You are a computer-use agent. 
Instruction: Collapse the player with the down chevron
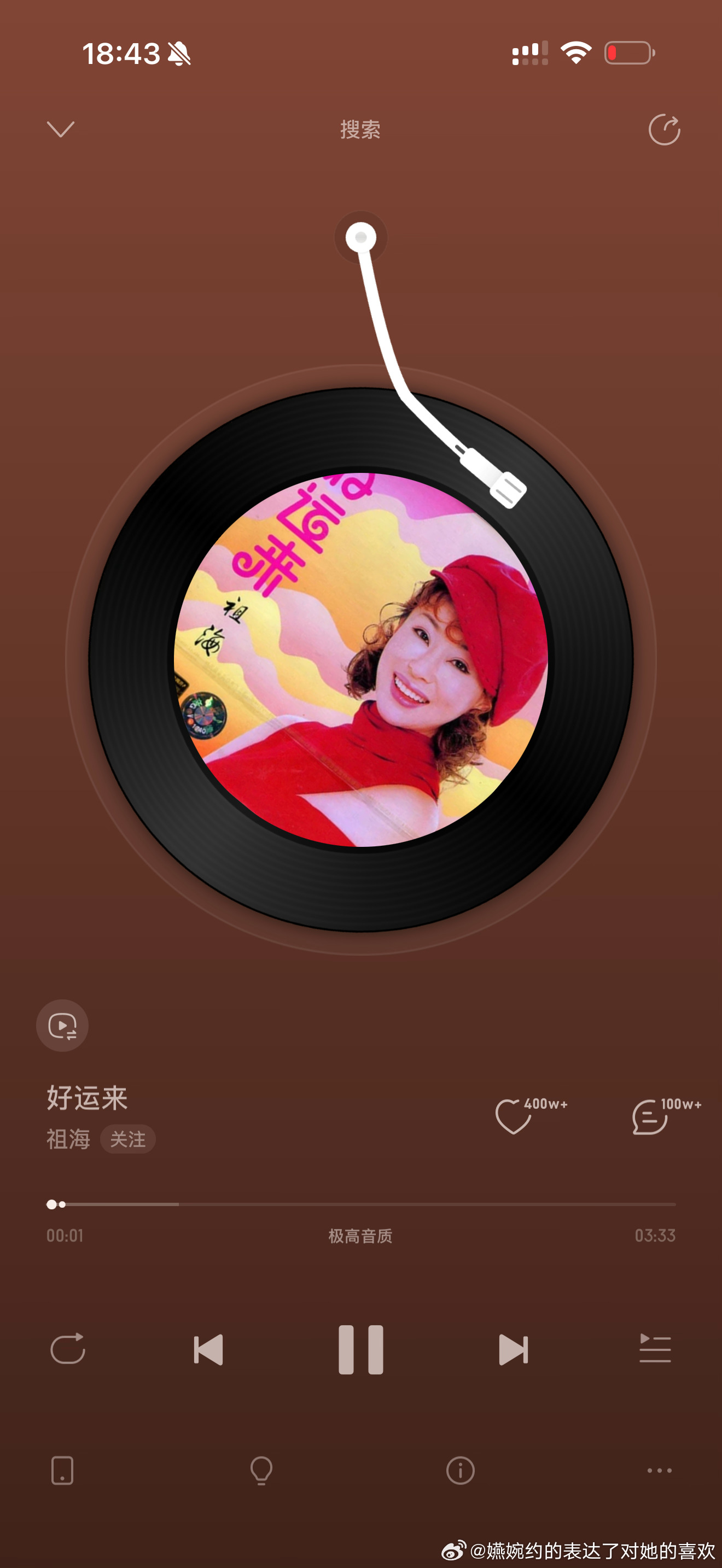pyautogui.click(x=61, y=129)
